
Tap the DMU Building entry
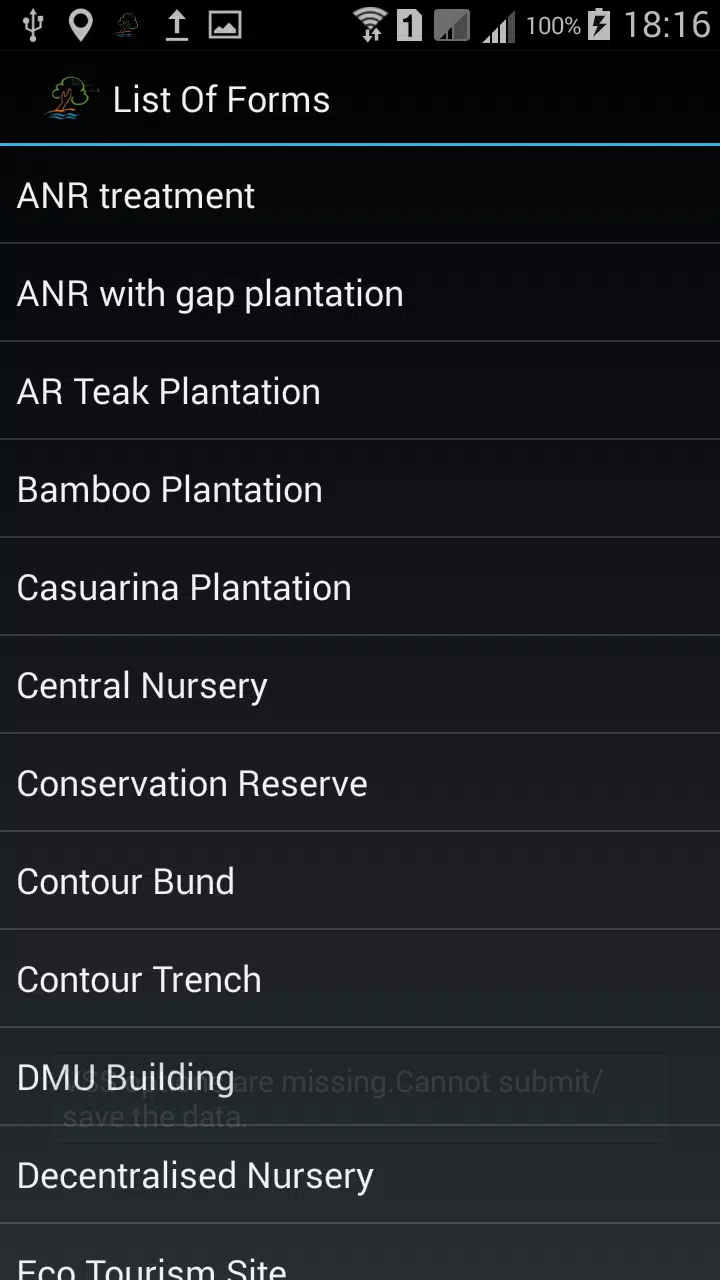pyautogui.click(x=360, y=1077)
